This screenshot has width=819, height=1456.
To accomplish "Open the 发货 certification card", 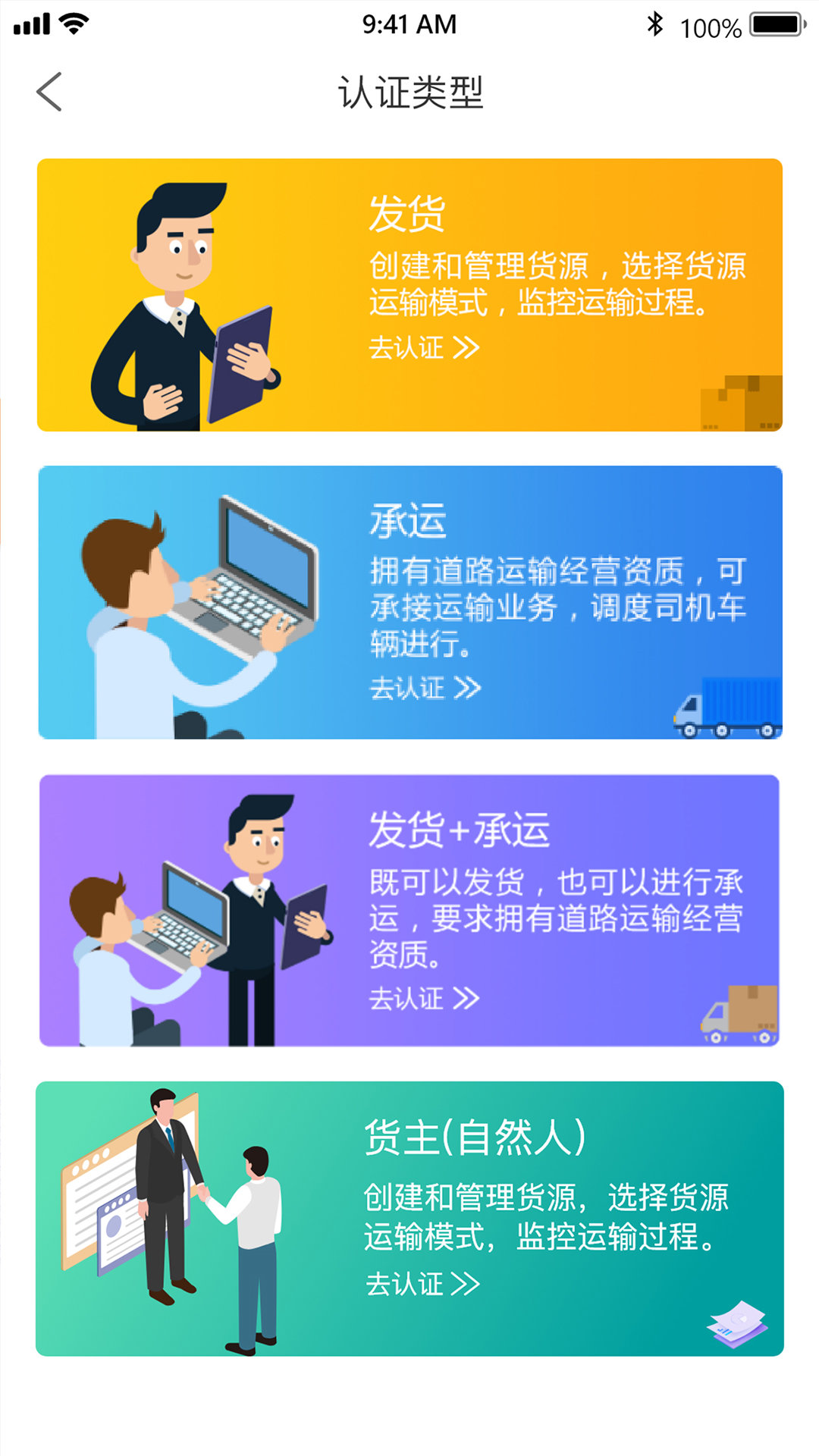I will coord(409,295).
